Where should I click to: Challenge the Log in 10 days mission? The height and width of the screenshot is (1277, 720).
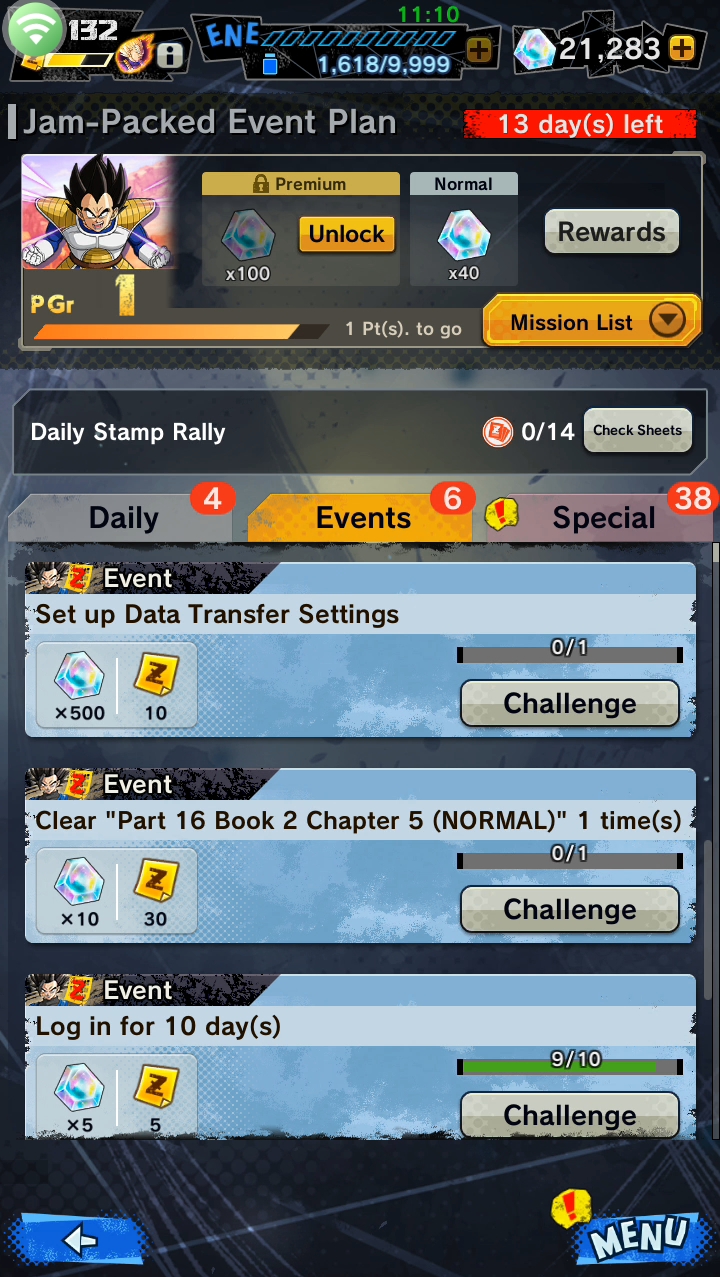pyautogui.click(x=569, y=1114)
